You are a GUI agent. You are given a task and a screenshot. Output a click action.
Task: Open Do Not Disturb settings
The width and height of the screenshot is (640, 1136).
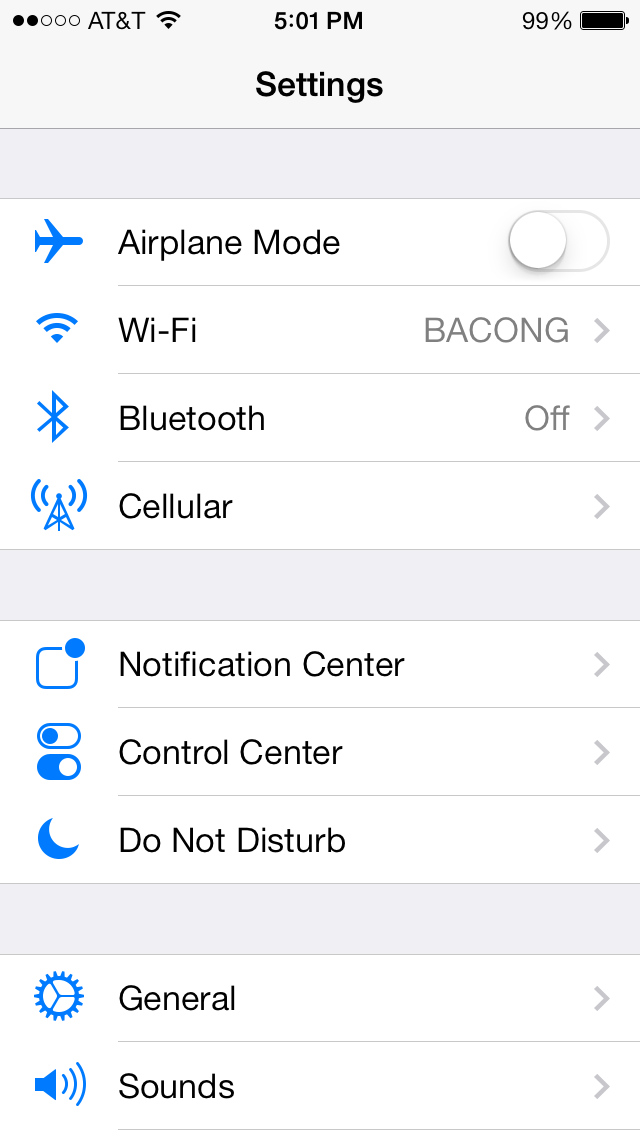click(x=320, y=840)
